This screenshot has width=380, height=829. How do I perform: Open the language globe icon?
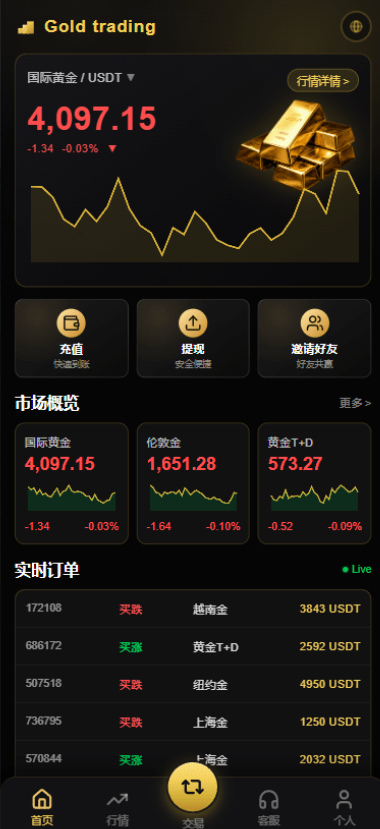point(356,26)
